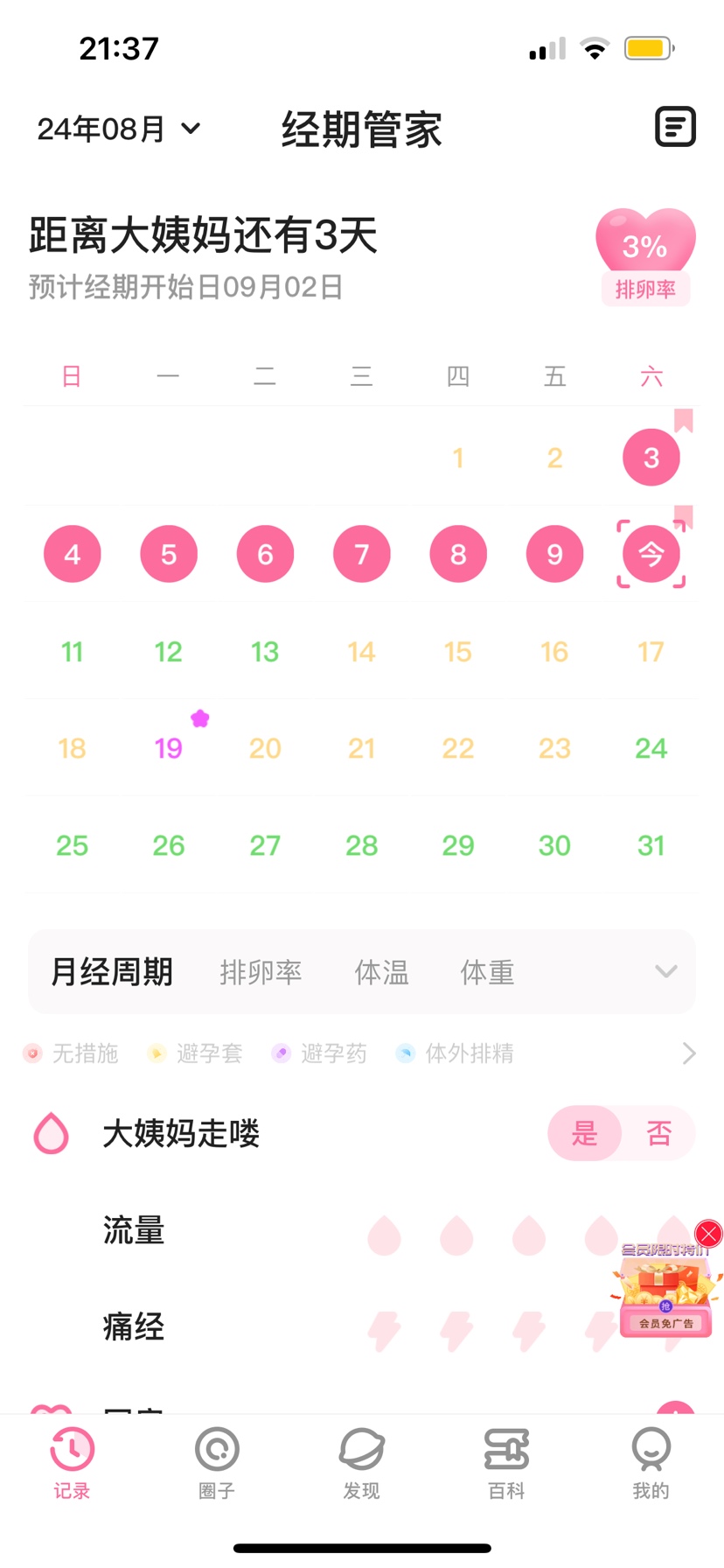724x1568 pixels.
Task: Set 痛经 to the second lightning bolt
Action: pos(456,1331)
